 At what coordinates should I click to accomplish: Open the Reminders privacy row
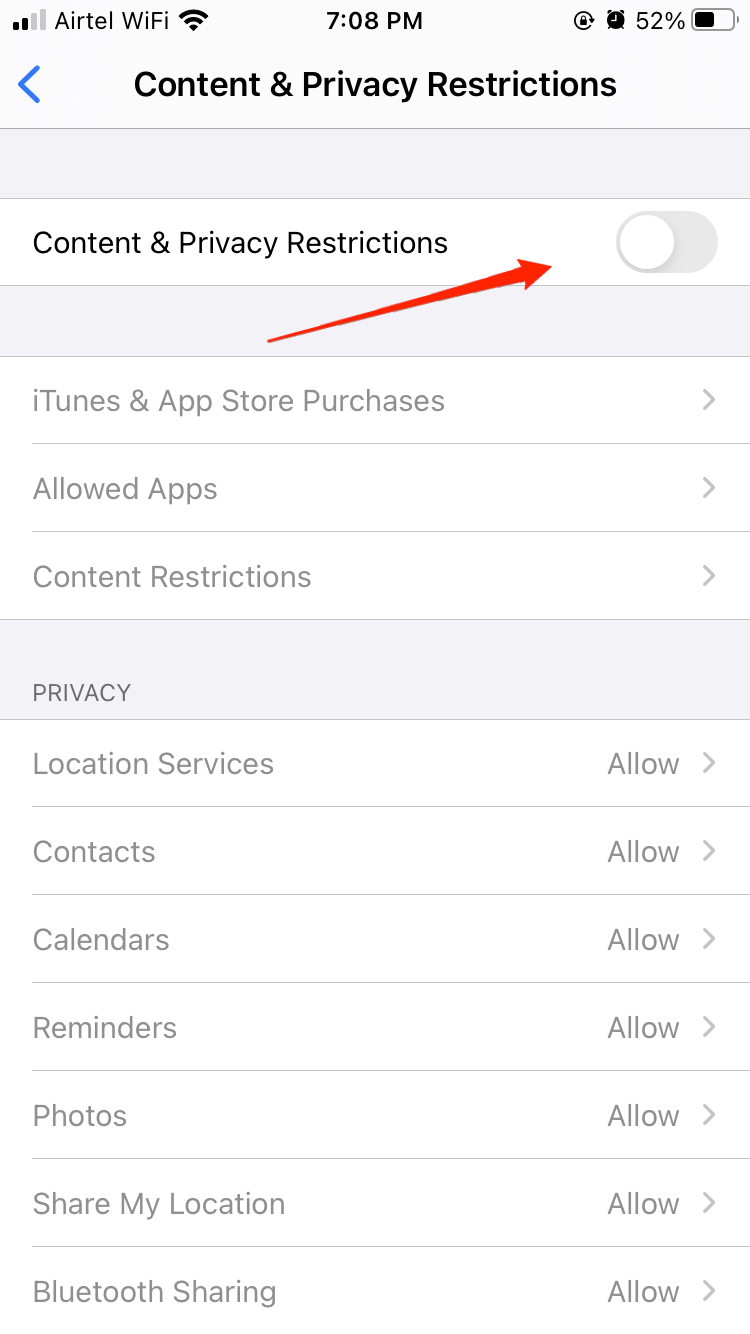point(374,1028)
